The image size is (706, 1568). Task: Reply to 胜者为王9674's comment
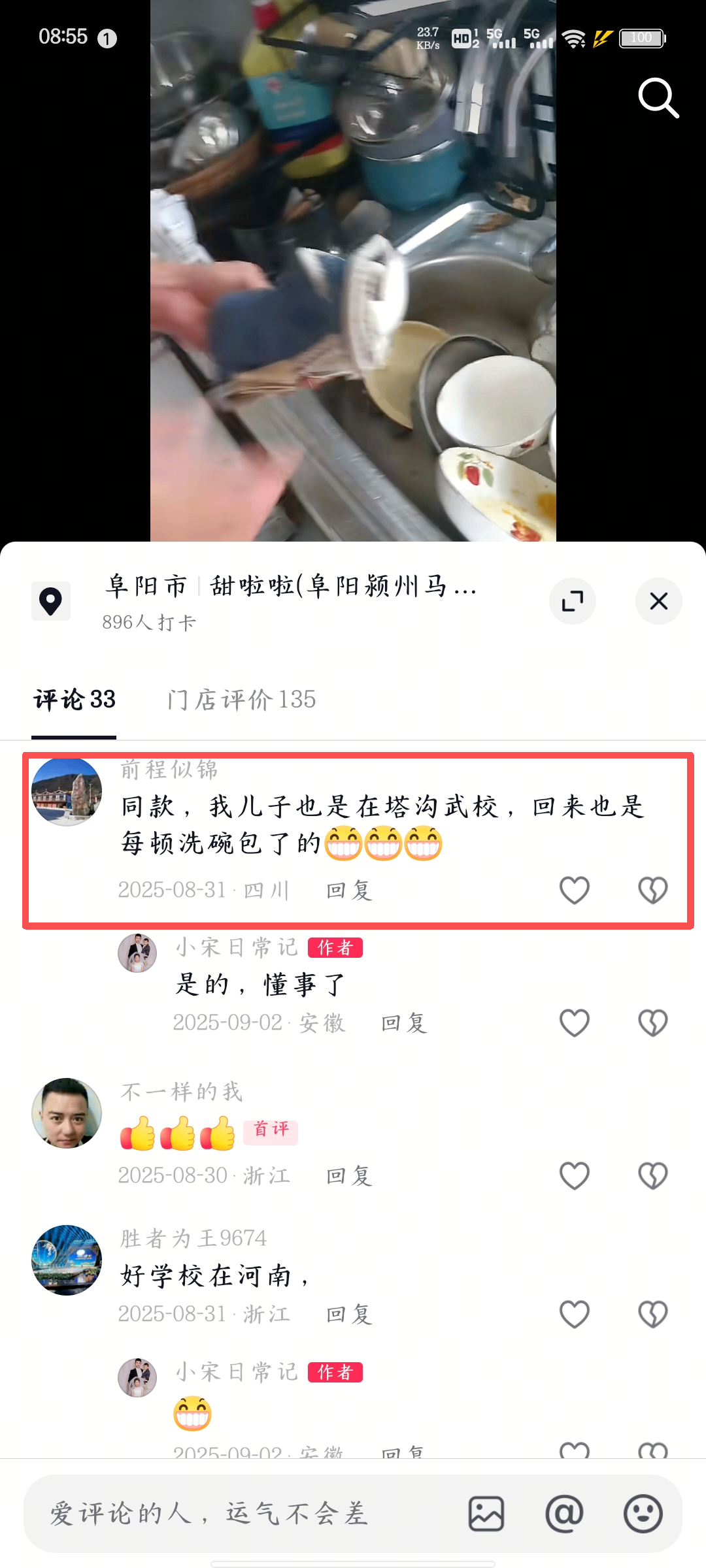point(349,1314)
